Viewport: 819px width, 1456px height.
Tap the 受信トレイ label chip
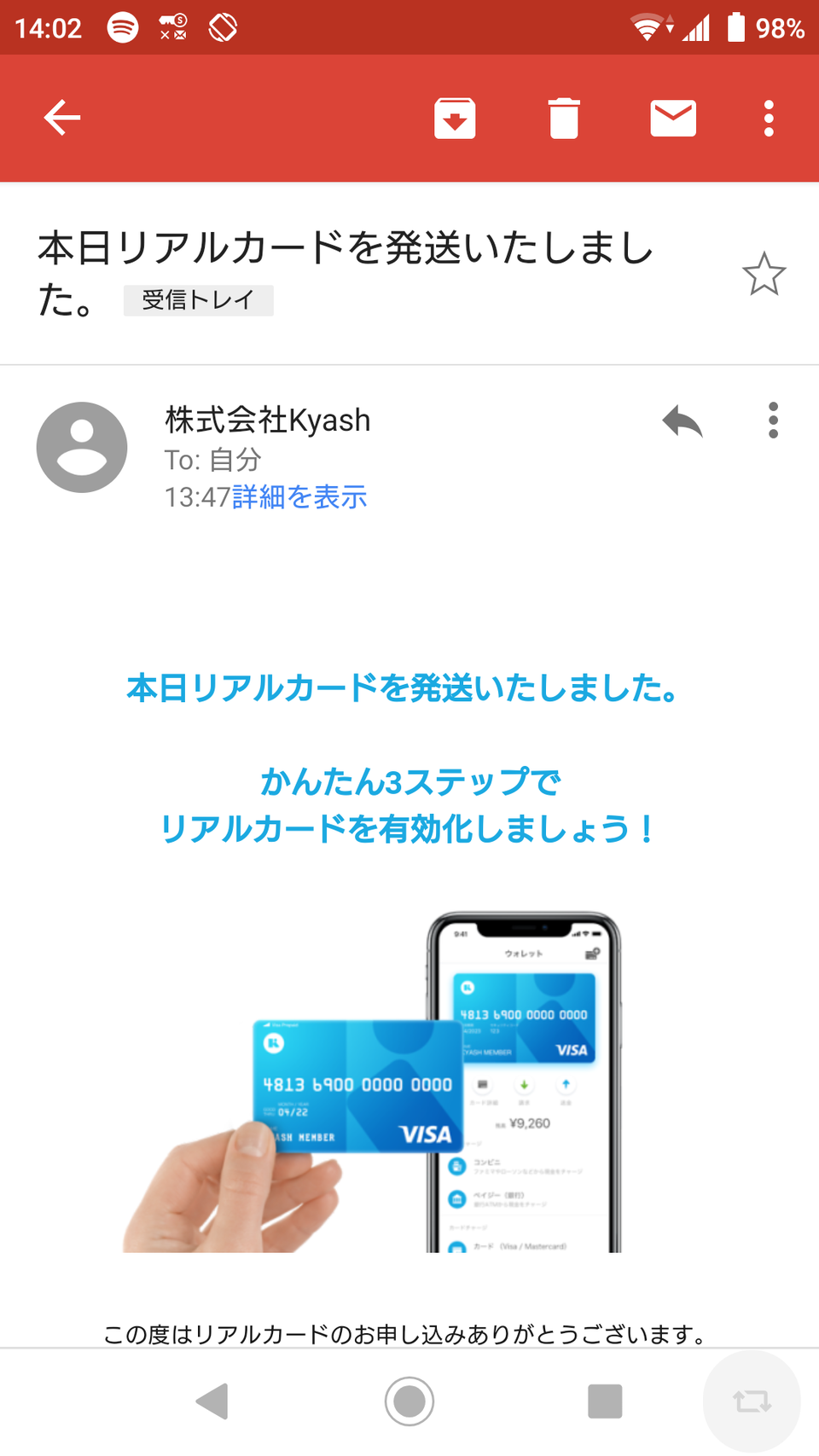[x=198, y=300]
